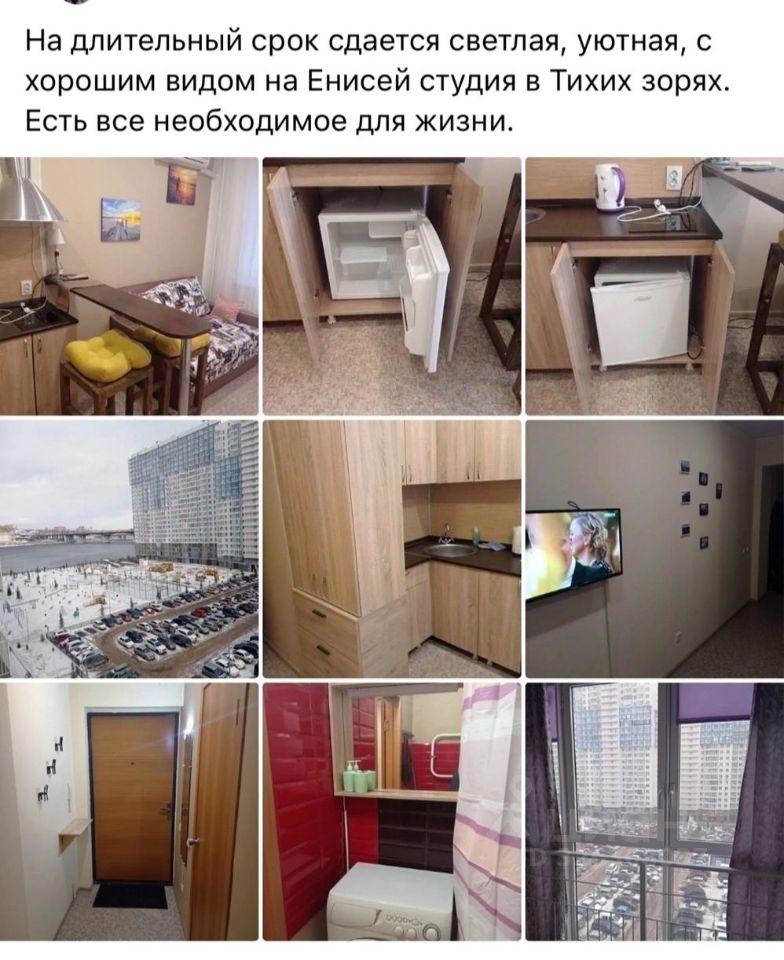
Task: Open the photo of the wall-mounted TV
Action: 655,549
